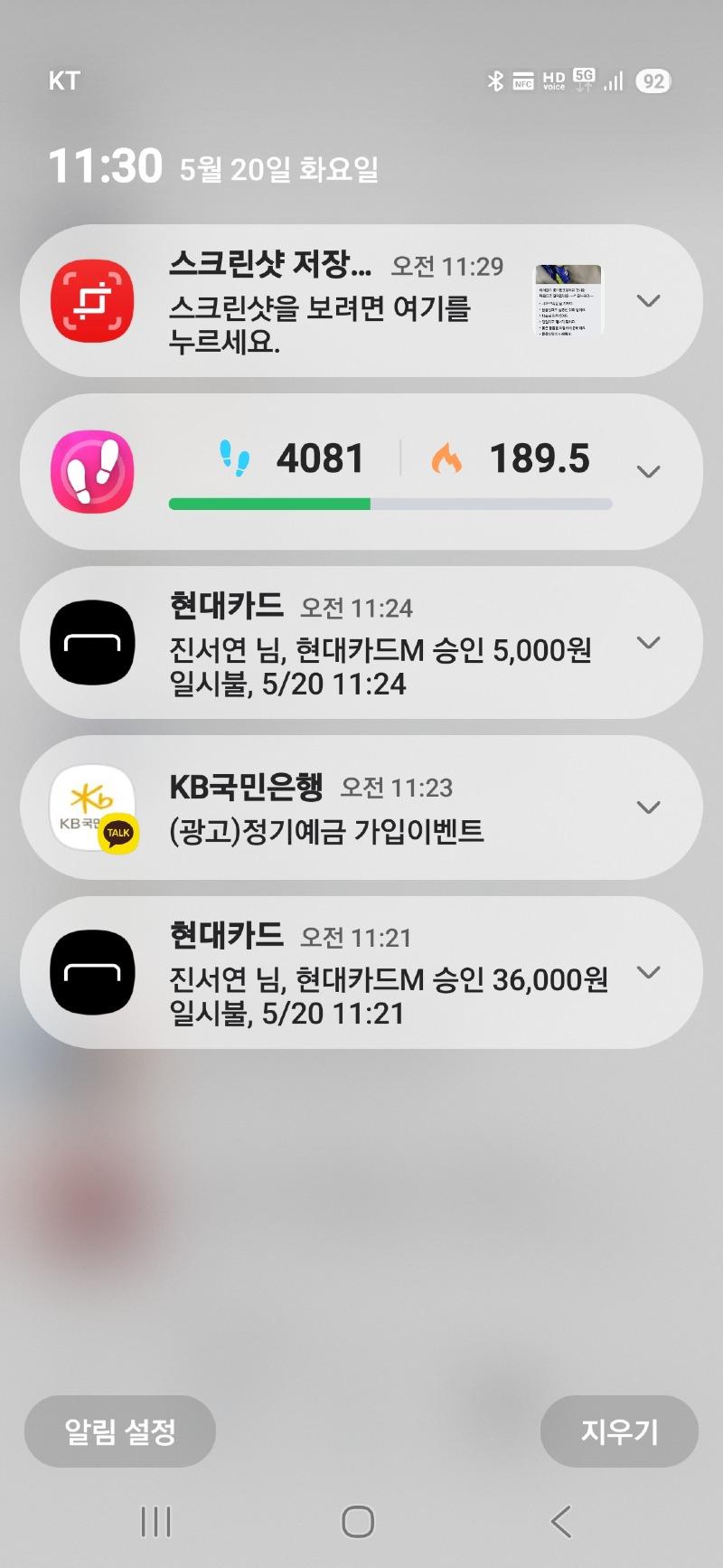Expand the screenshot saved notification
This screenshot has width=723, height=1568.
(648, 301)
